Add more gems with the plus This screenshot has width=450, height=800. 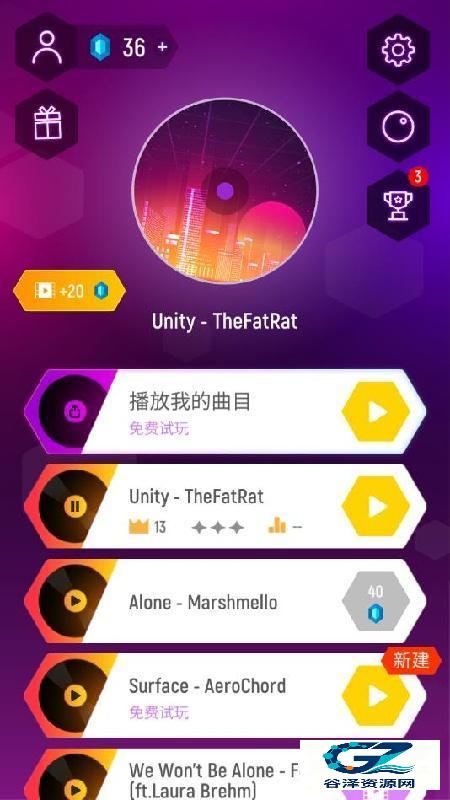tap(162, 47)
